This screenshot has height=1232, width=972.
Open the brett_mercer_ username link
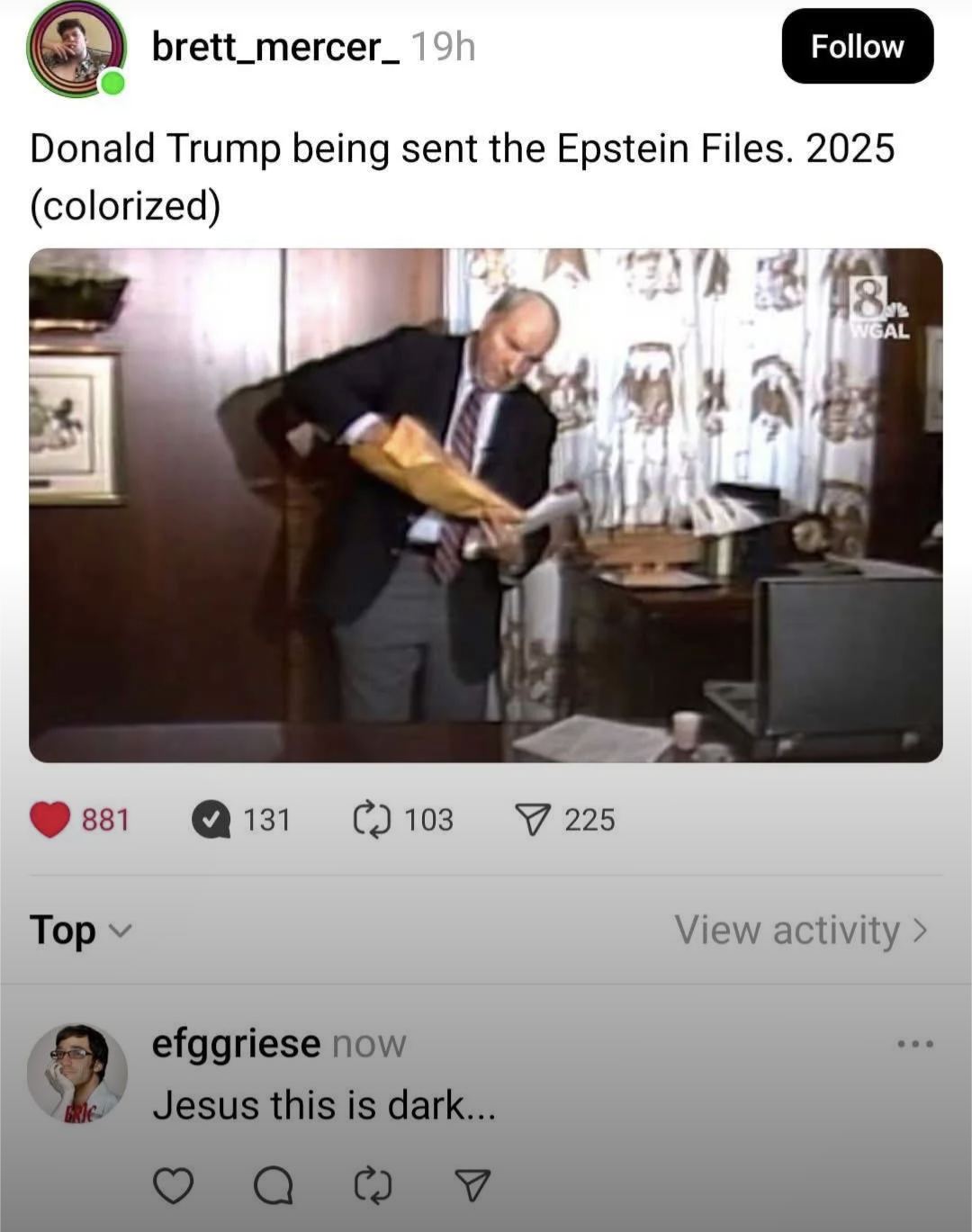(x=275, y=47)
